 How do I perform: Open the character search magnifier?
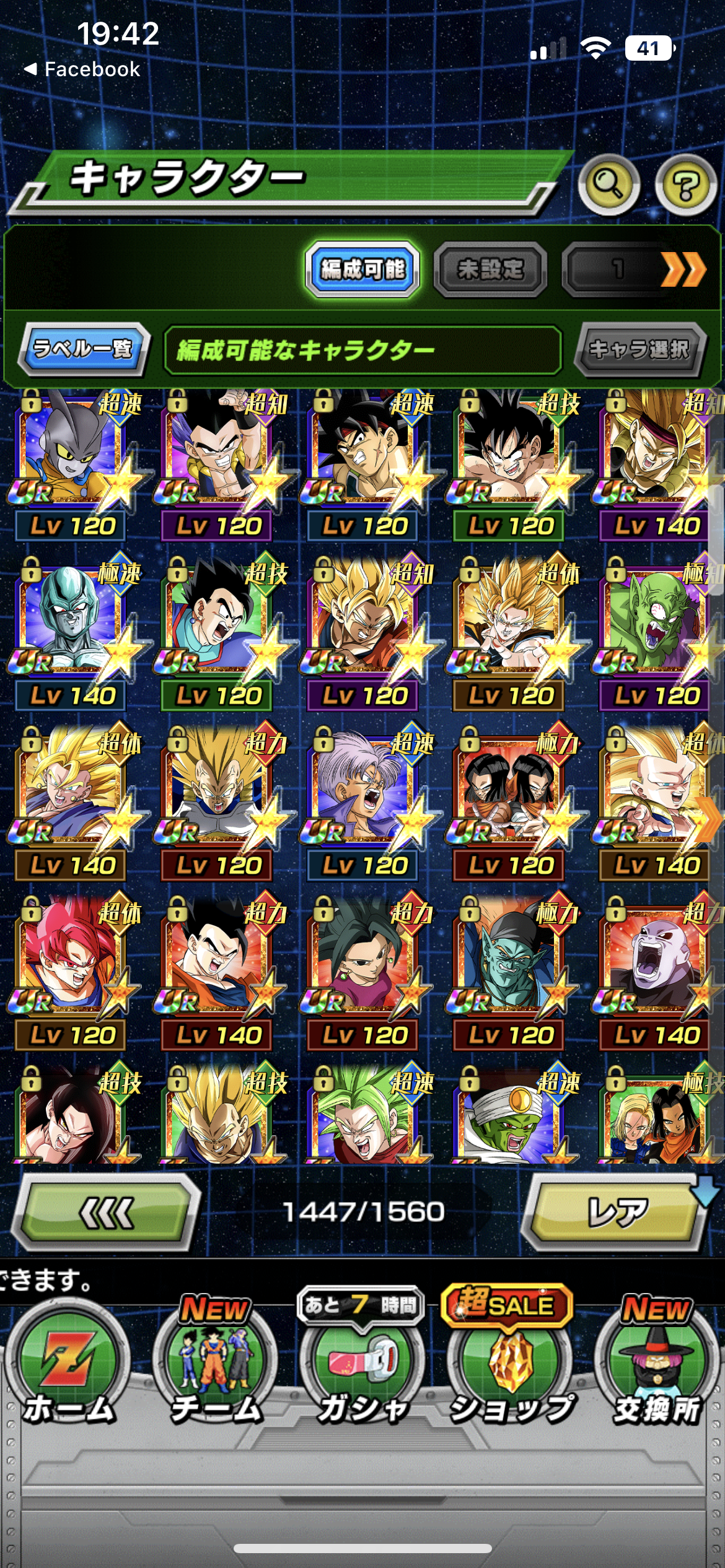click(609, 184)
